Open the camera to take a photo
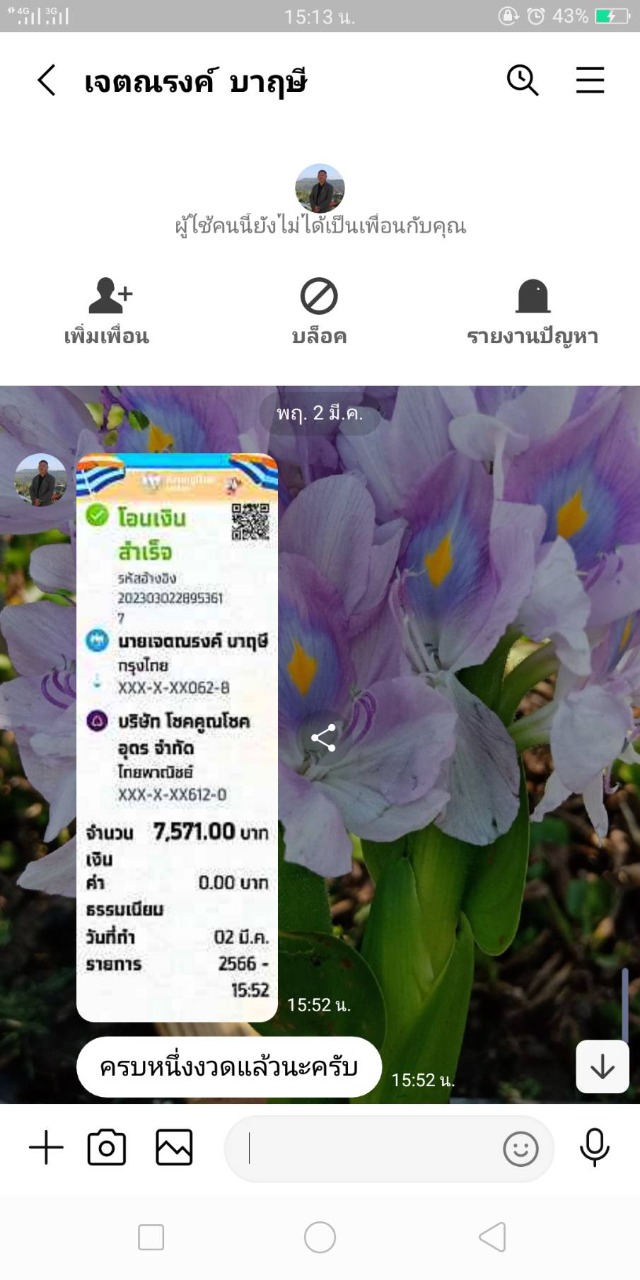640x1280 pixels. pos(107,1148)
